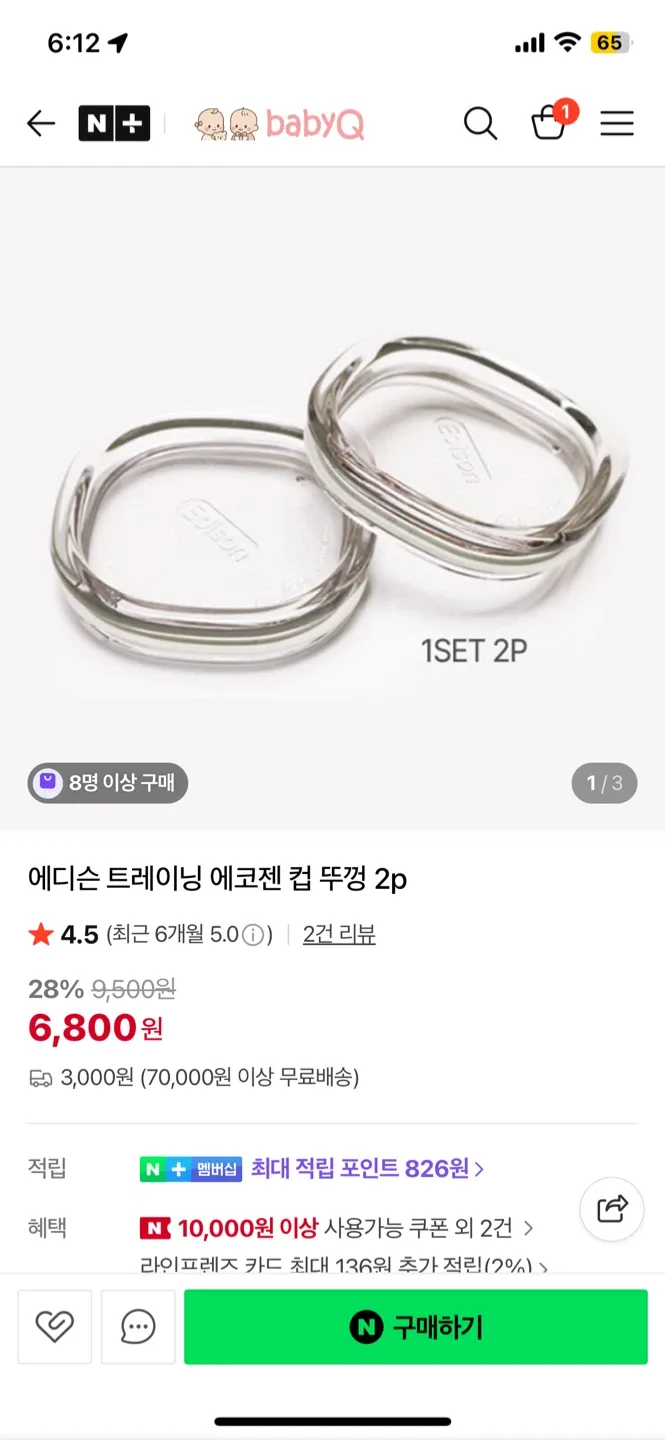Open the chat inquiry button

[x=138, y=1327]
